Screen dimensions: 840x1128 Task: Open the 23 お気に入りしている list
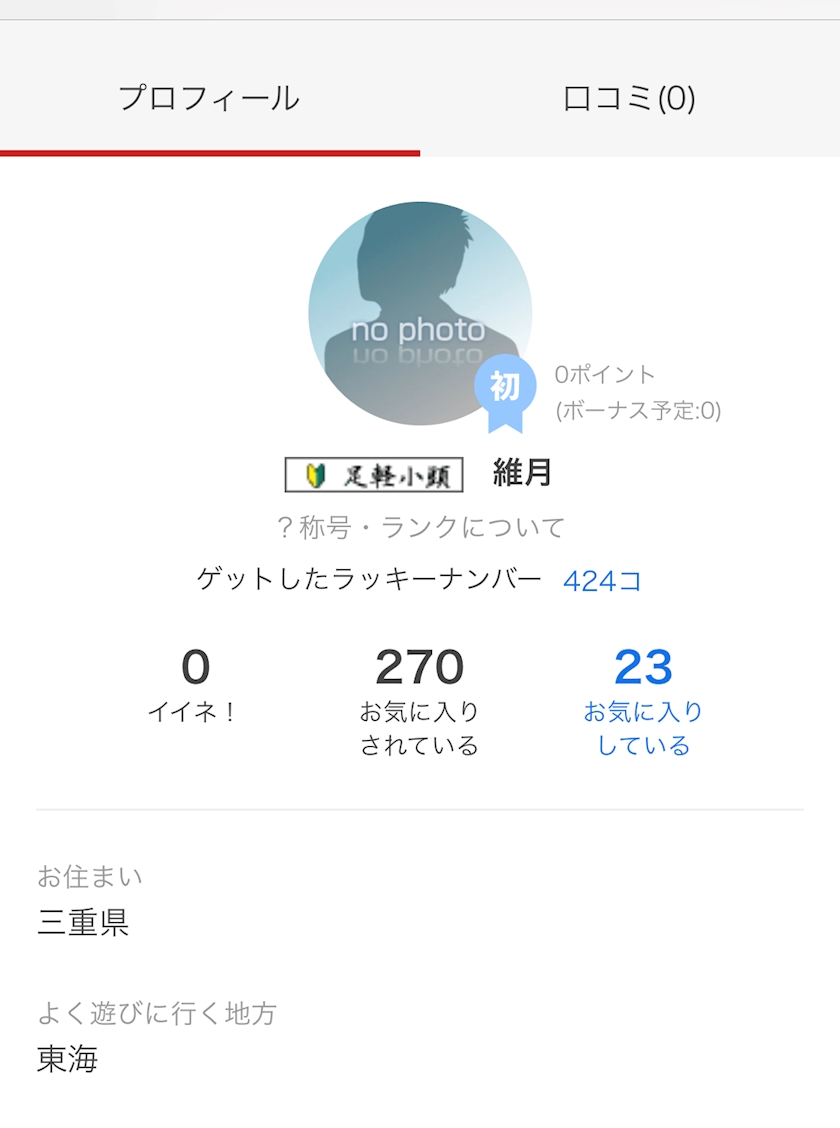pyautogui.click(x=643, y=701)
